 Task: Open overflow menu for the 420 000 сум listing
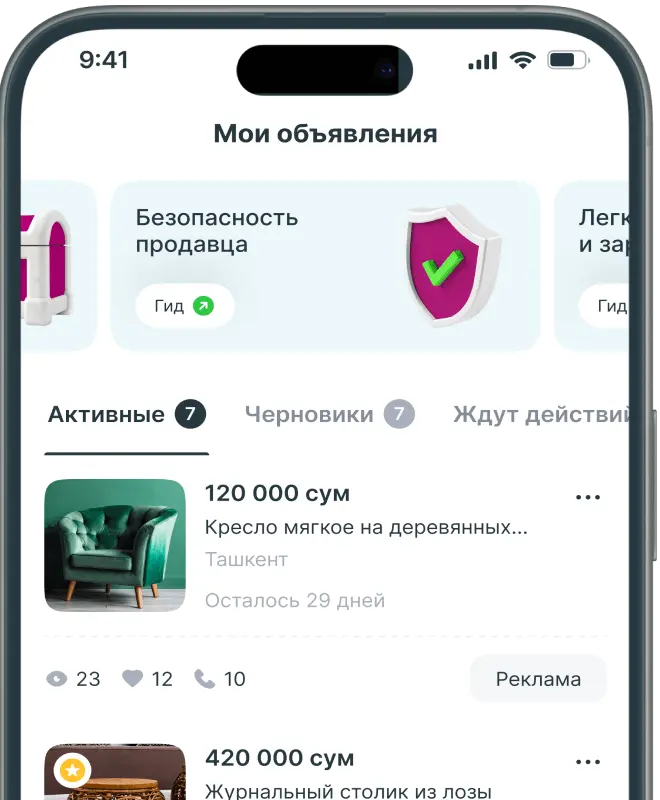click(588, 761)
